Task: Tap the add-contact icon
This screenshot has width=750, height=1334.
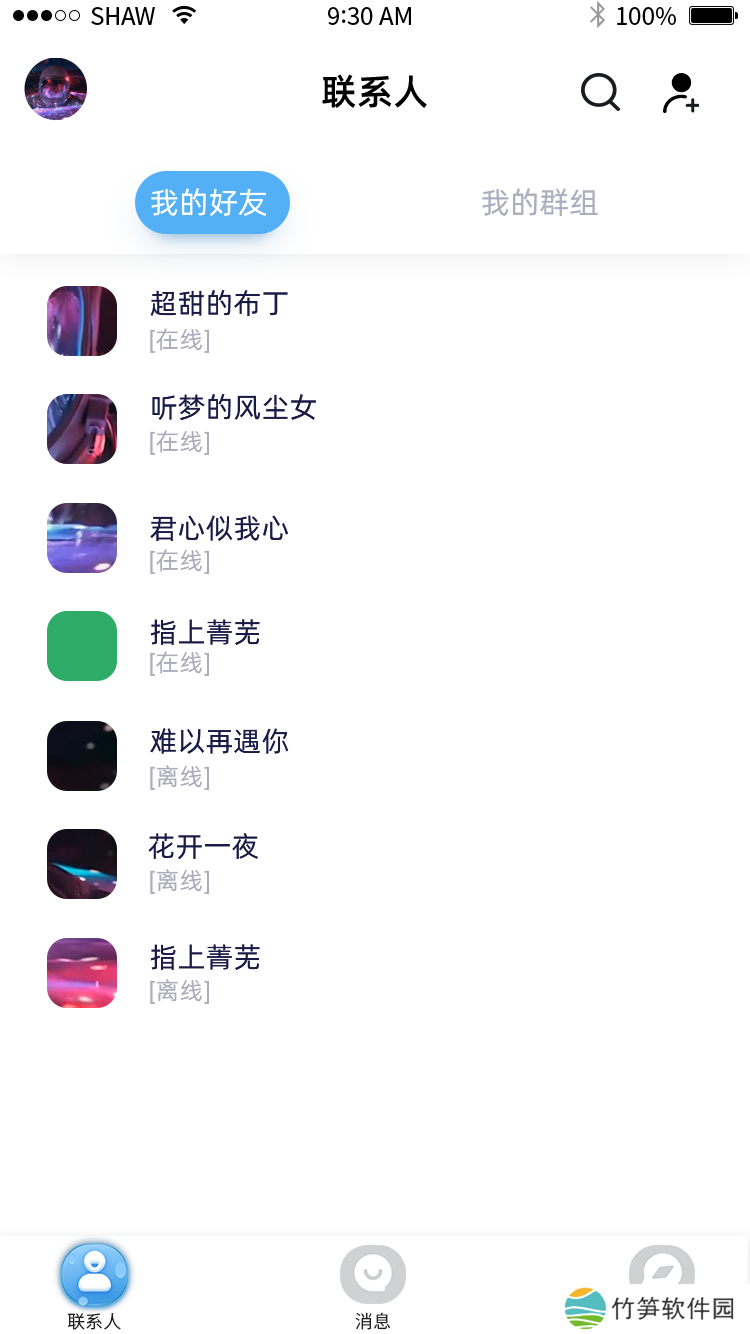Action: [681, 93]
